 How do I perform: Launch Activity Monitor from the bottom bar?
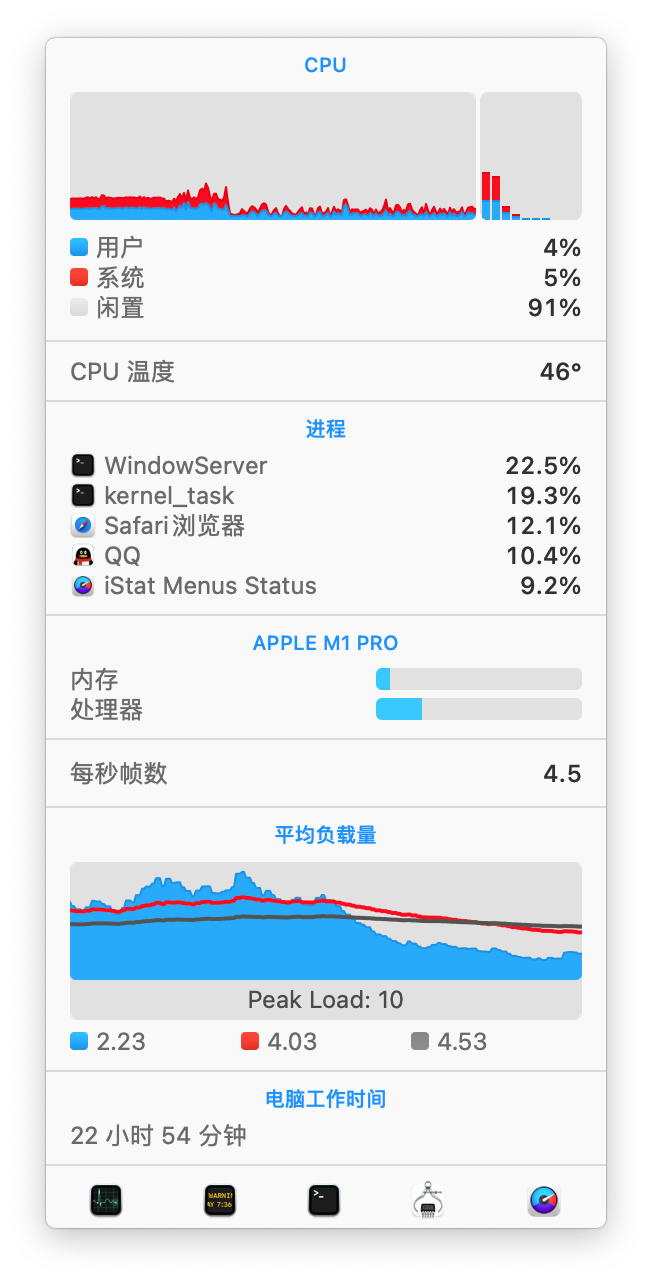[x=105, y=1199]
